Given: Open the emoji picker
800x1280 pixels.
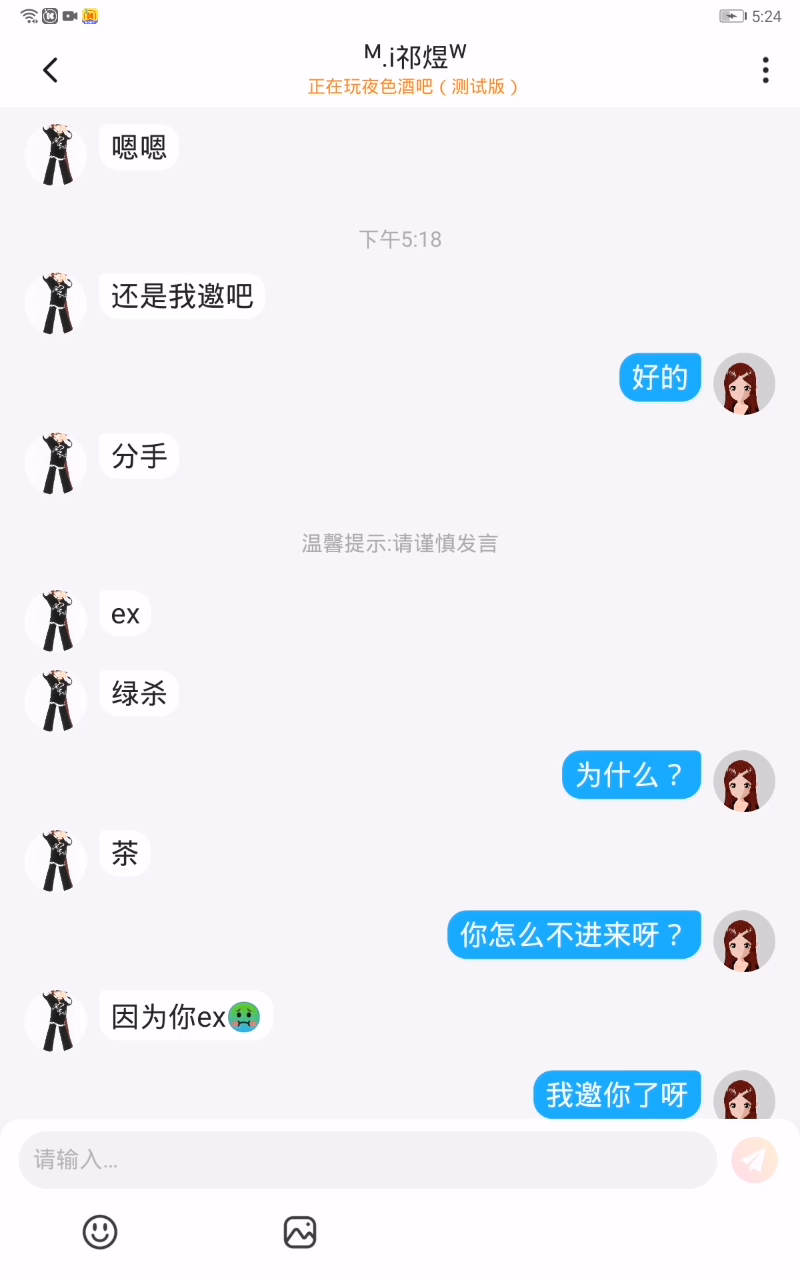Looking at the screenshot, I should coord(100,1232).
